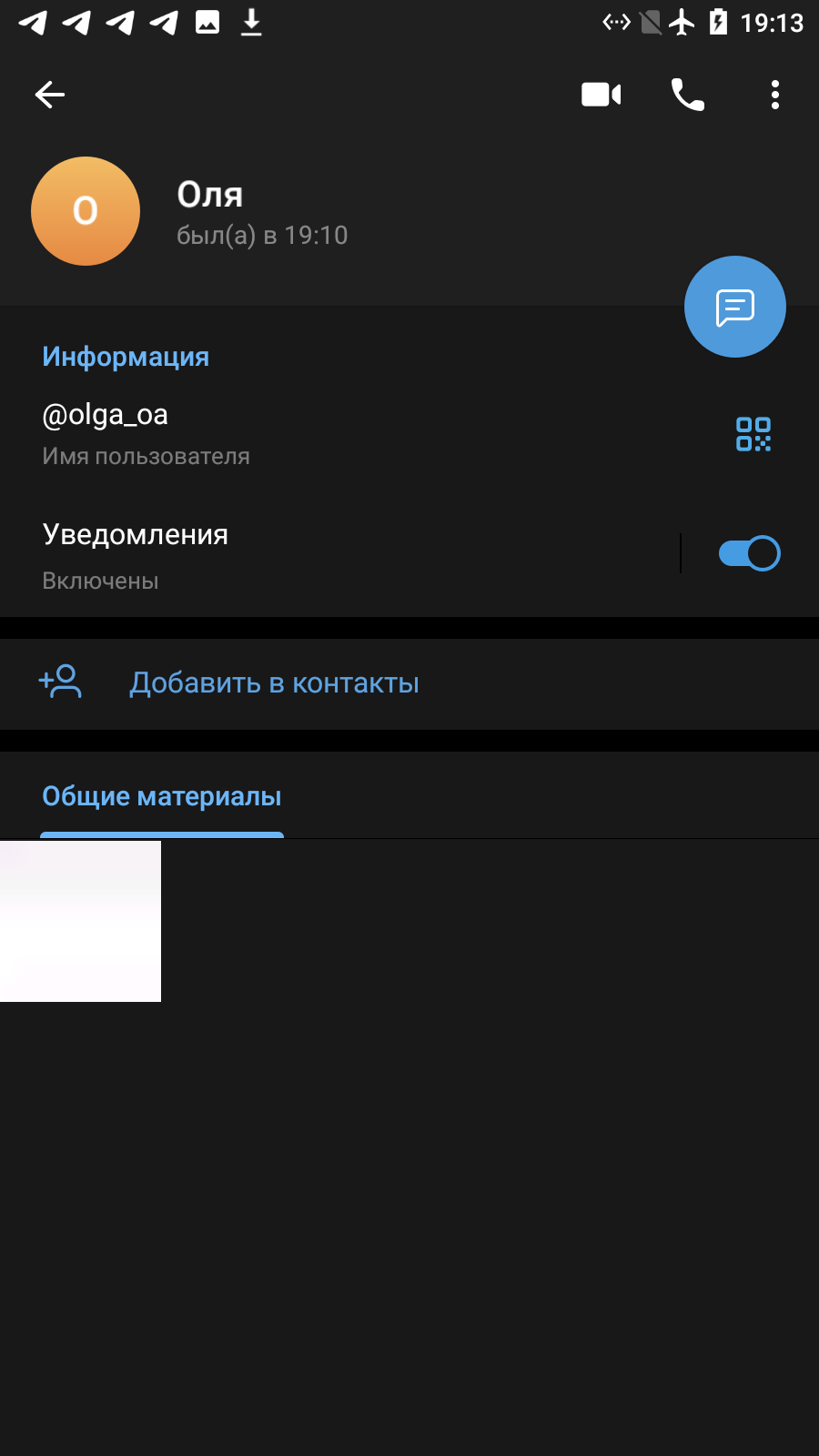Switch to the Общие материалы tab

(x=162, y=797)
